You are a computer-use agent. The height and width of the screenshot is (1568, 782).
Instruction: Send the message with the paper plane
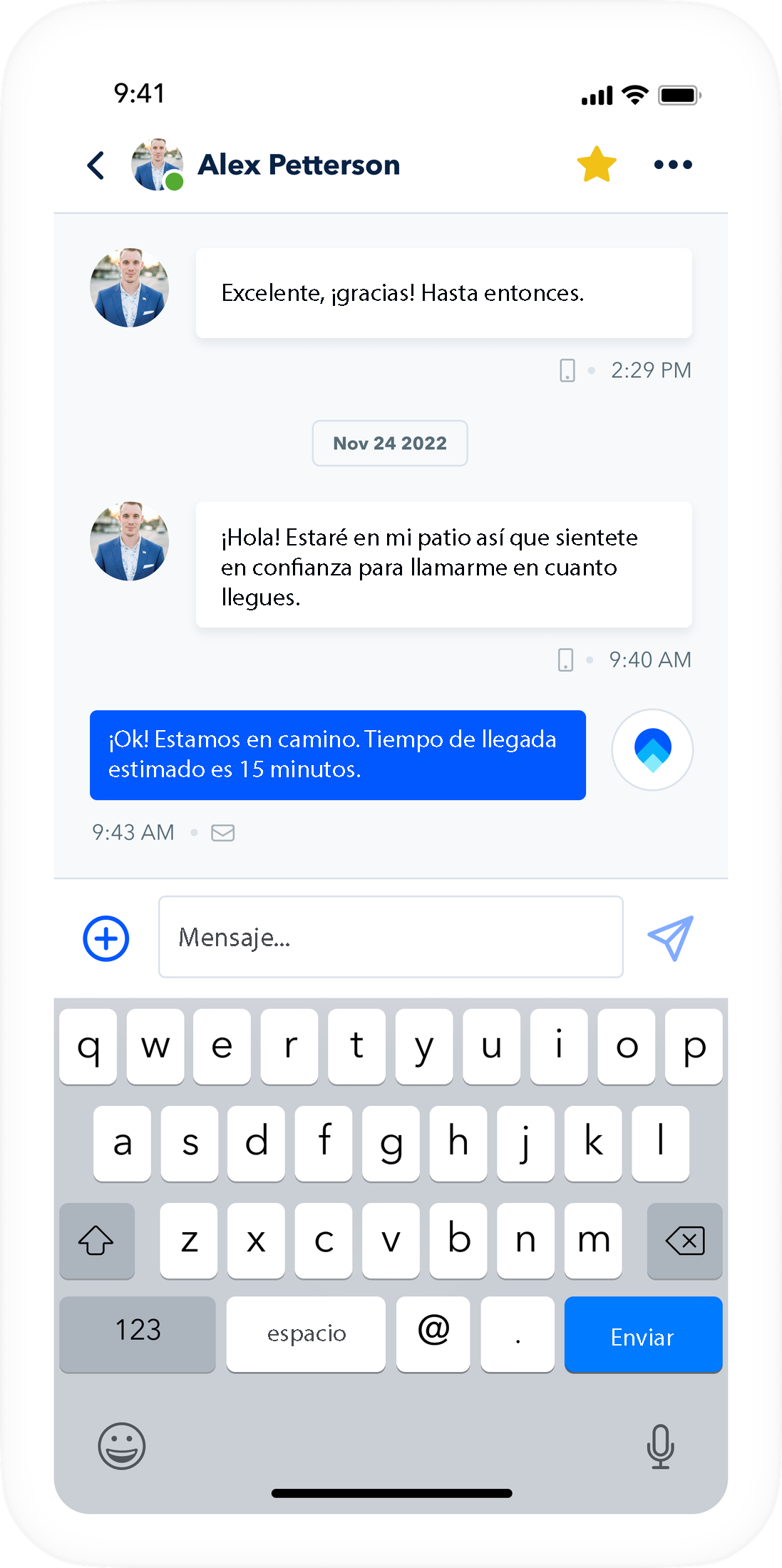(670, 938)
